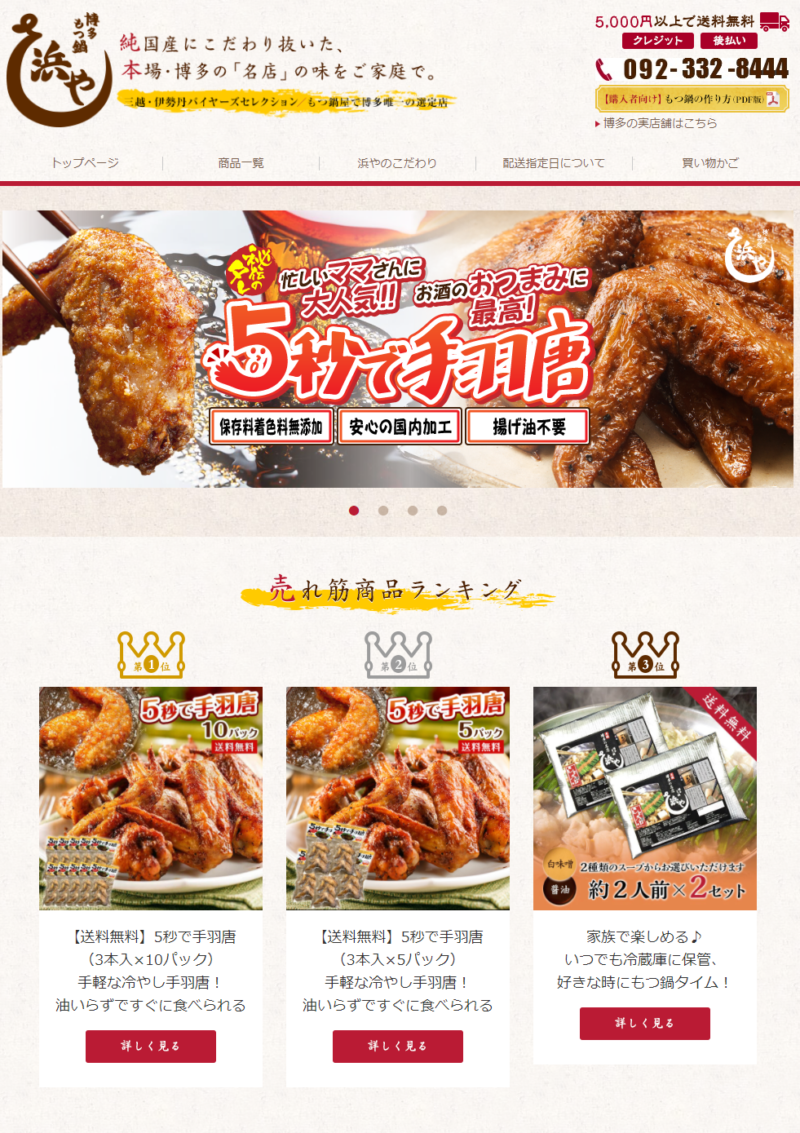View details of もつ鍋 set product

click(644, 1023)
